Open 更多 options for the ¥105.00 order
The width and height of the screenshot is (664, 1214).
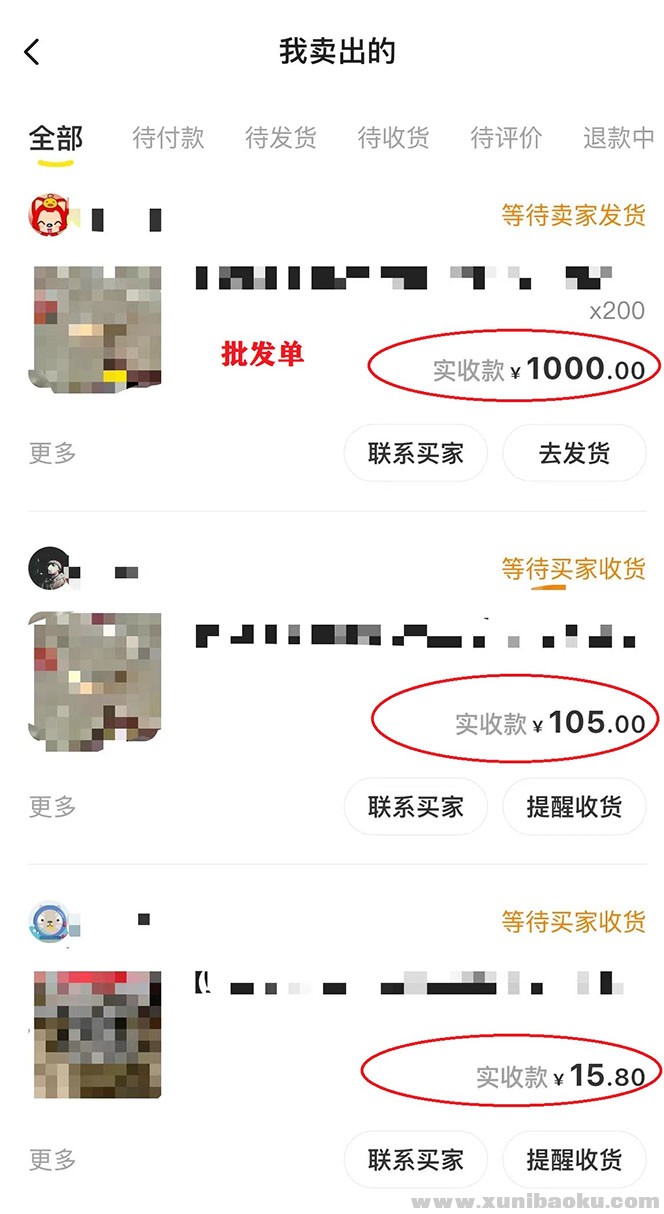click(53, 806)
